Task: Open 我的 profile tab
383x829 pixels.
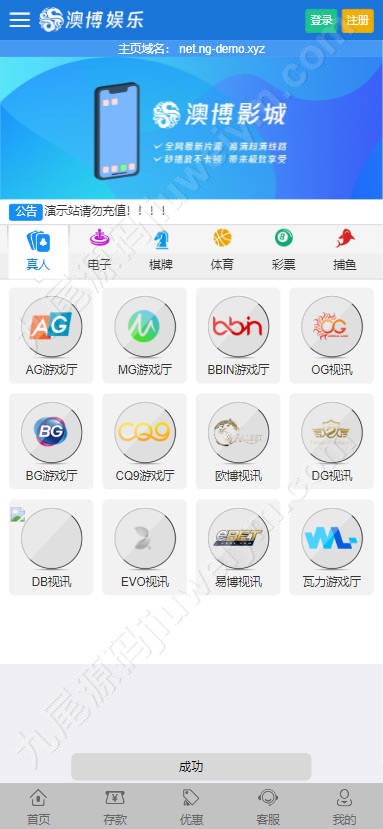Action: [x=344, y=807]
